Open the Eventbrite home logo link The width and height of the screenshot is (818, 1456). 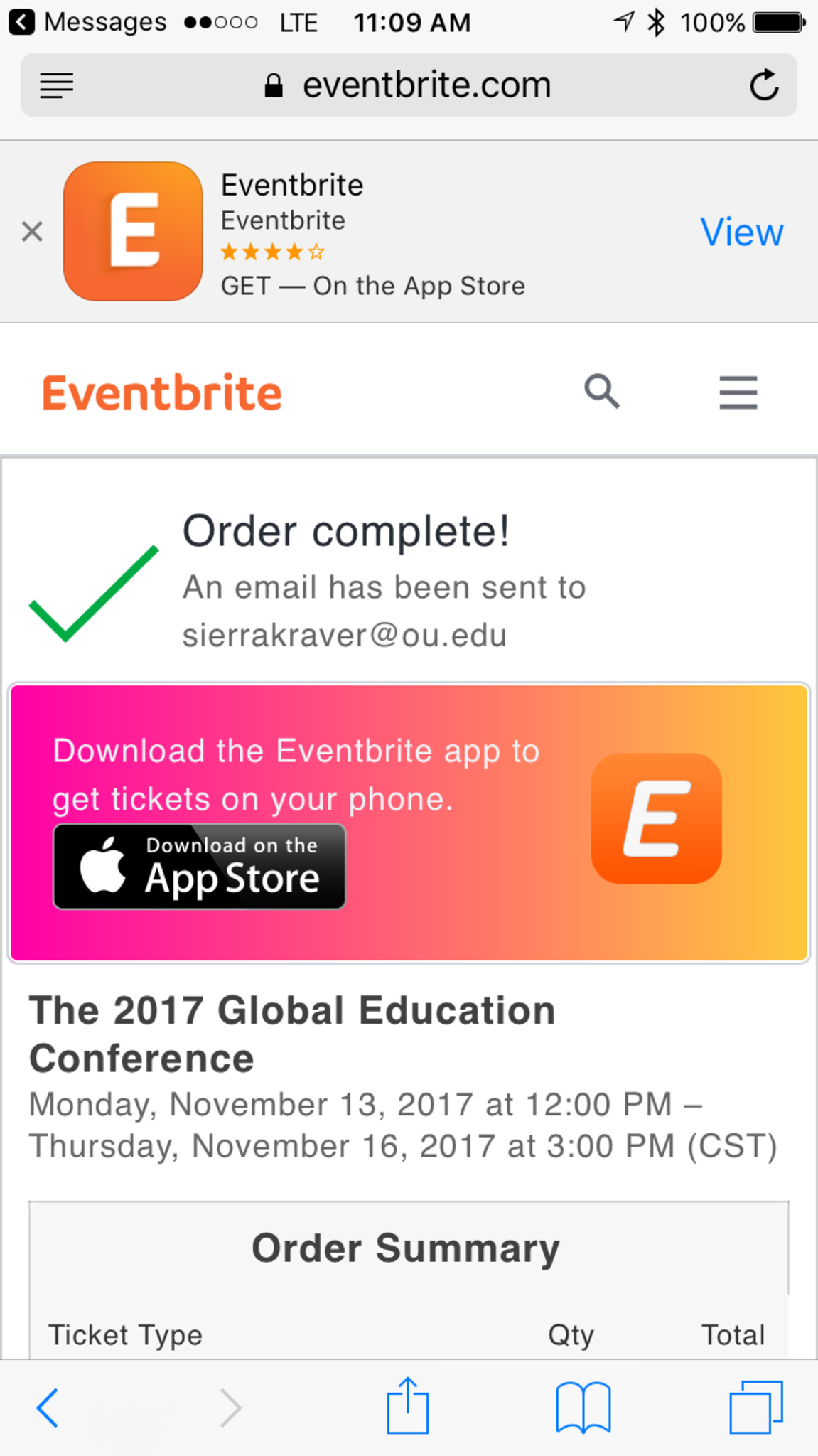[x=162, y=392]
